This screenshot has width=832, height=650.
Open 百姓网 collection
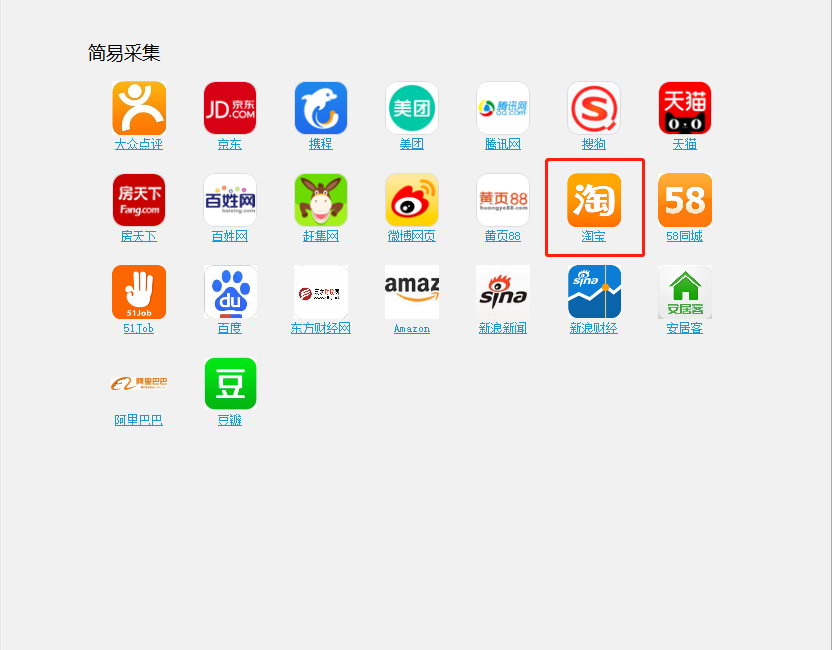(x=230, y=200)
